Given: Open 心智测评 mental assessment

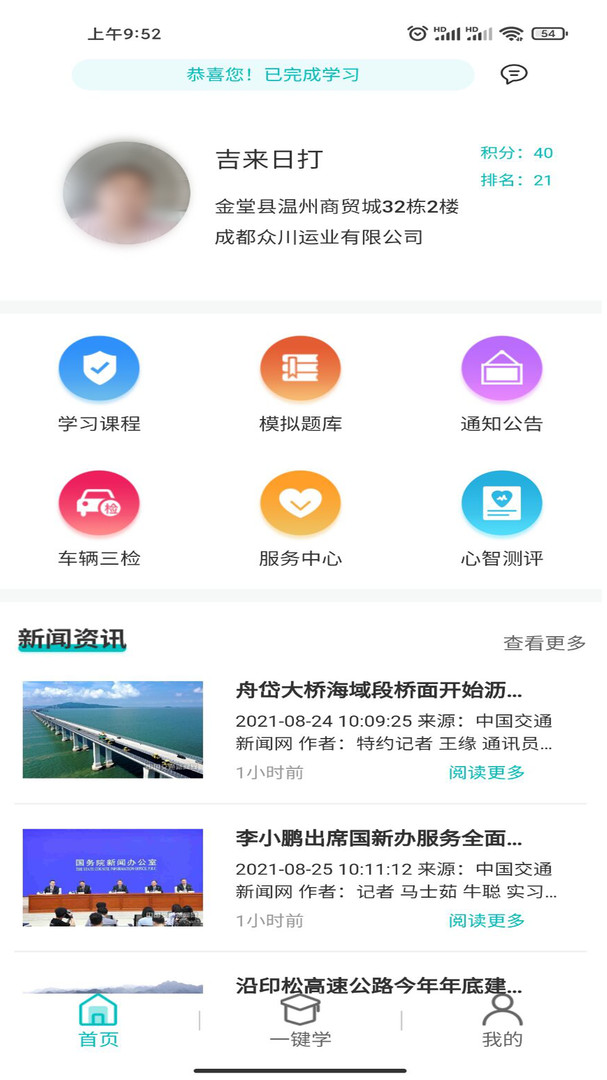Looking at the screenshot, I should point(502,519).
